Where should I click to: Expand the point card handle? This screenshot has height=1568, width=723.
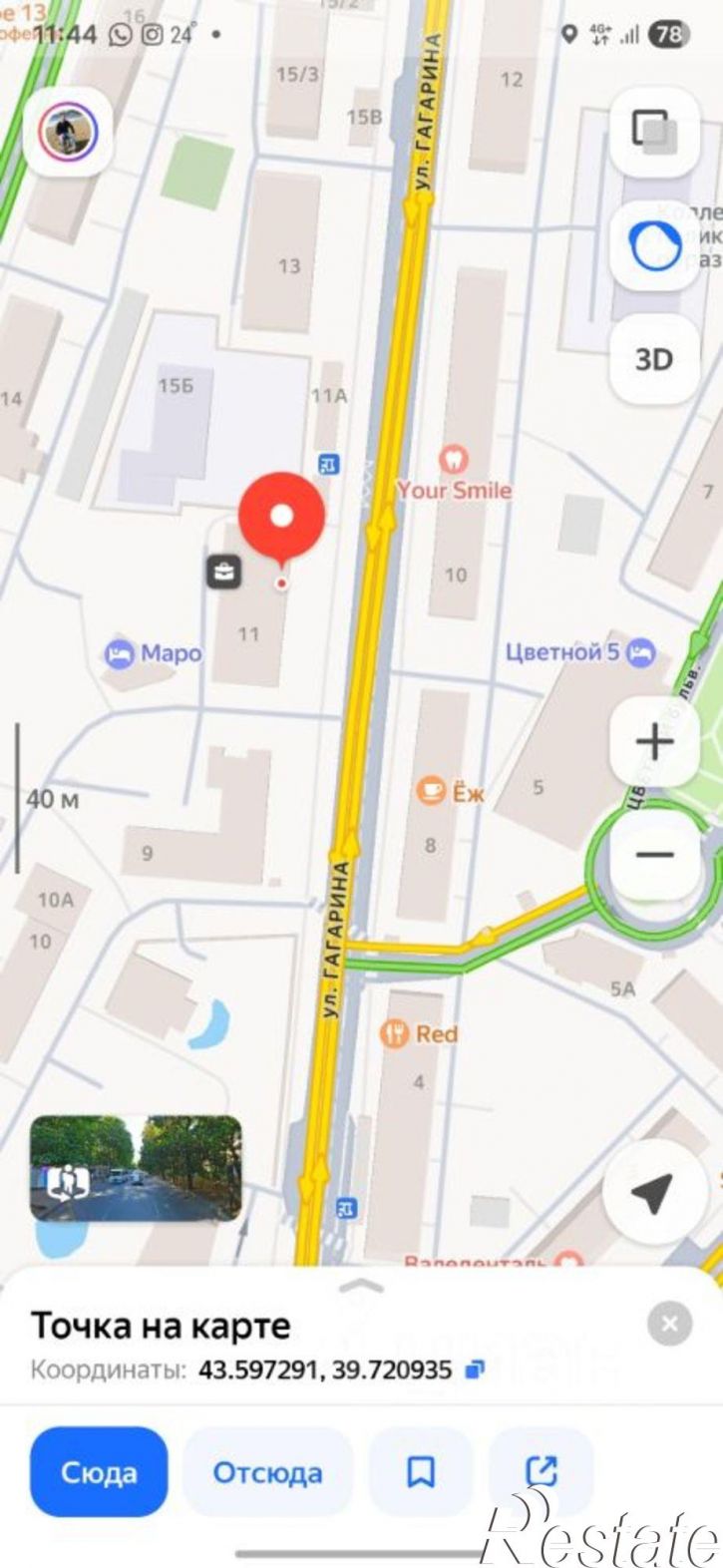(361, 1286)
